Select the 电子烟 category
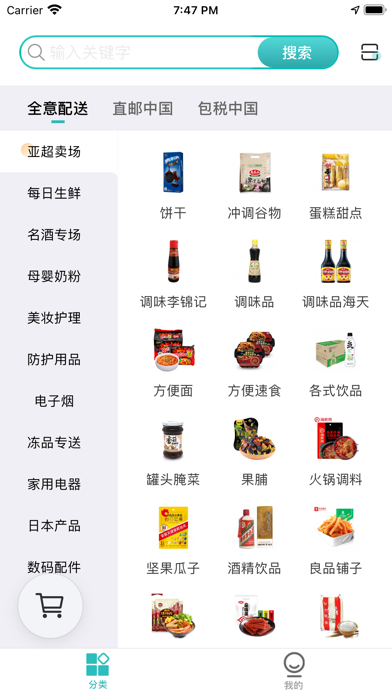Viewport: 392px width, 696px height. (x=54, y=401)
